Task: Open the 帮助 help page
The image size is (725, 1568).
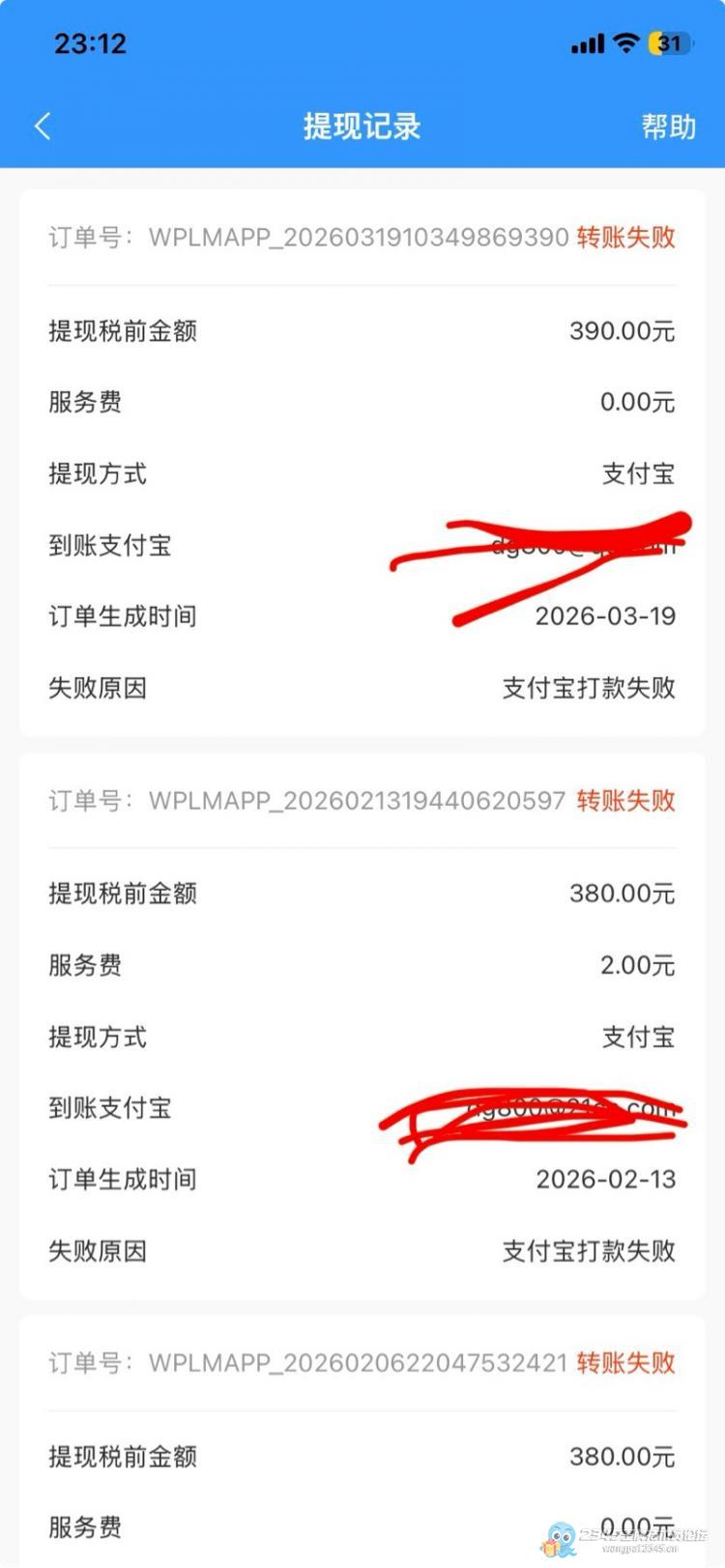Action: (668, 127)
